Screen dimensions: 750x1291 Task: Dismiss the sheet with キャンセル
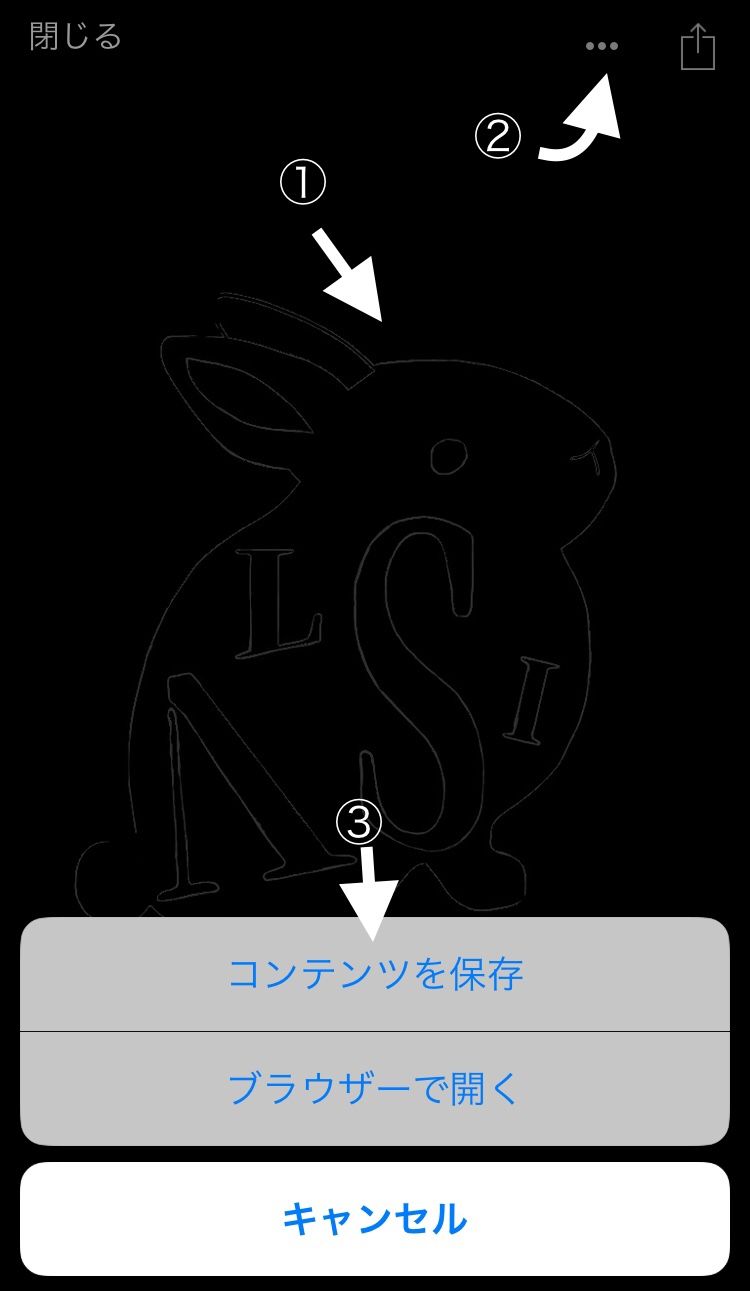point(375,1219)
